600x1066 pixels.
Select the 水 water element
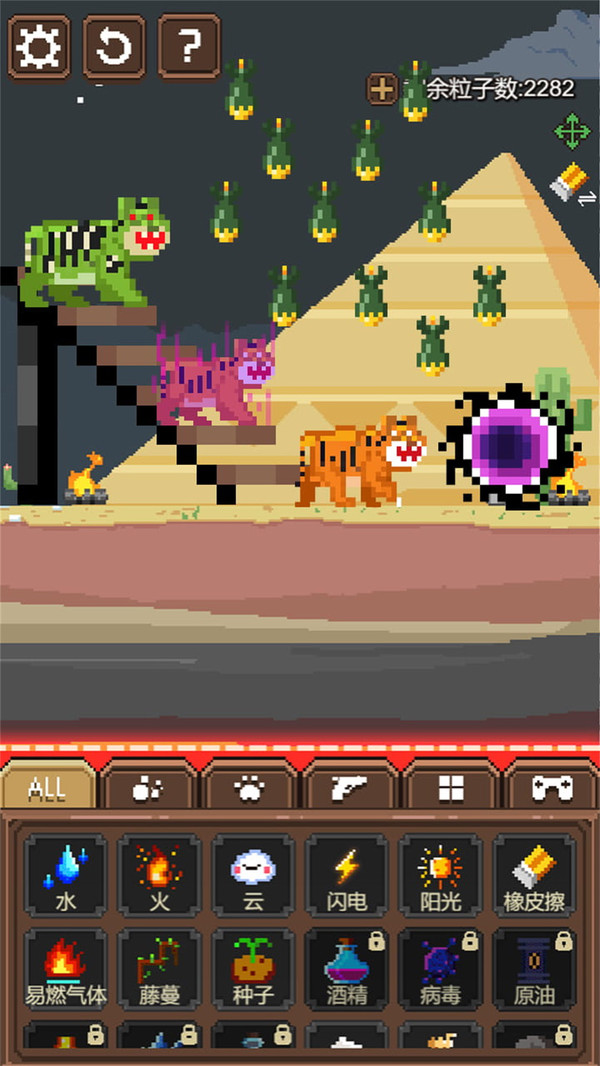click(66, 876)
